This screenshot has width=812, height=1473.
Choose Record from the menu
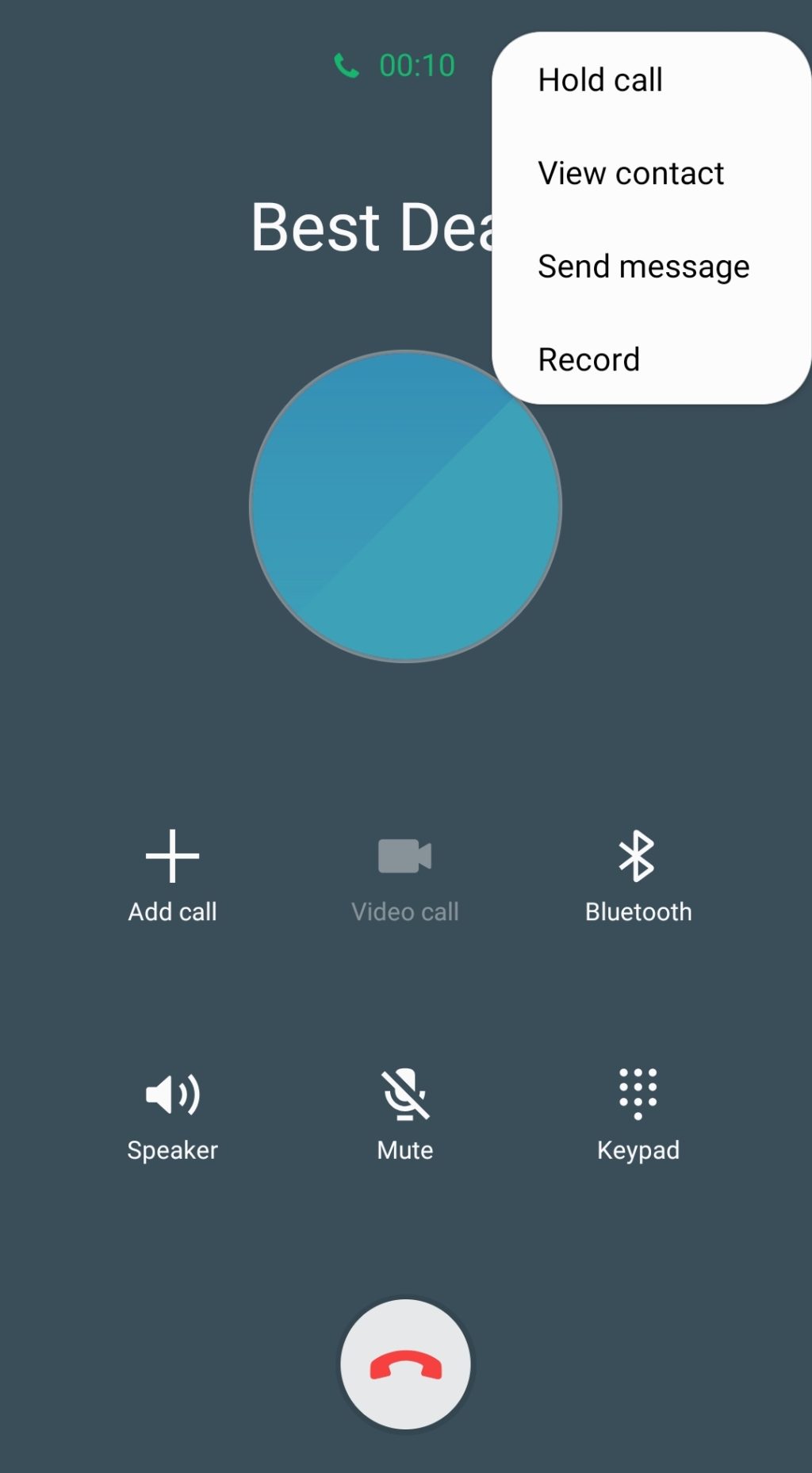[x=588, y=359]
